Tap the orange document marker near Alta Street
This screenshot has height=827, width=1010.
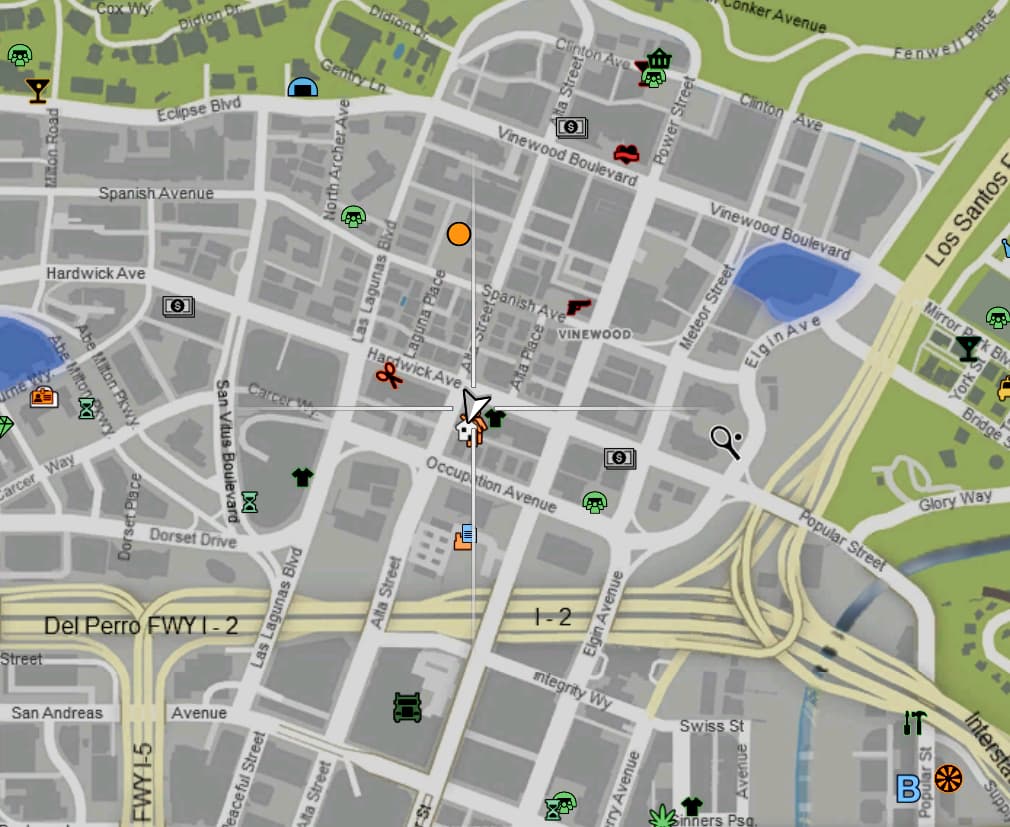tap(465, 537)
